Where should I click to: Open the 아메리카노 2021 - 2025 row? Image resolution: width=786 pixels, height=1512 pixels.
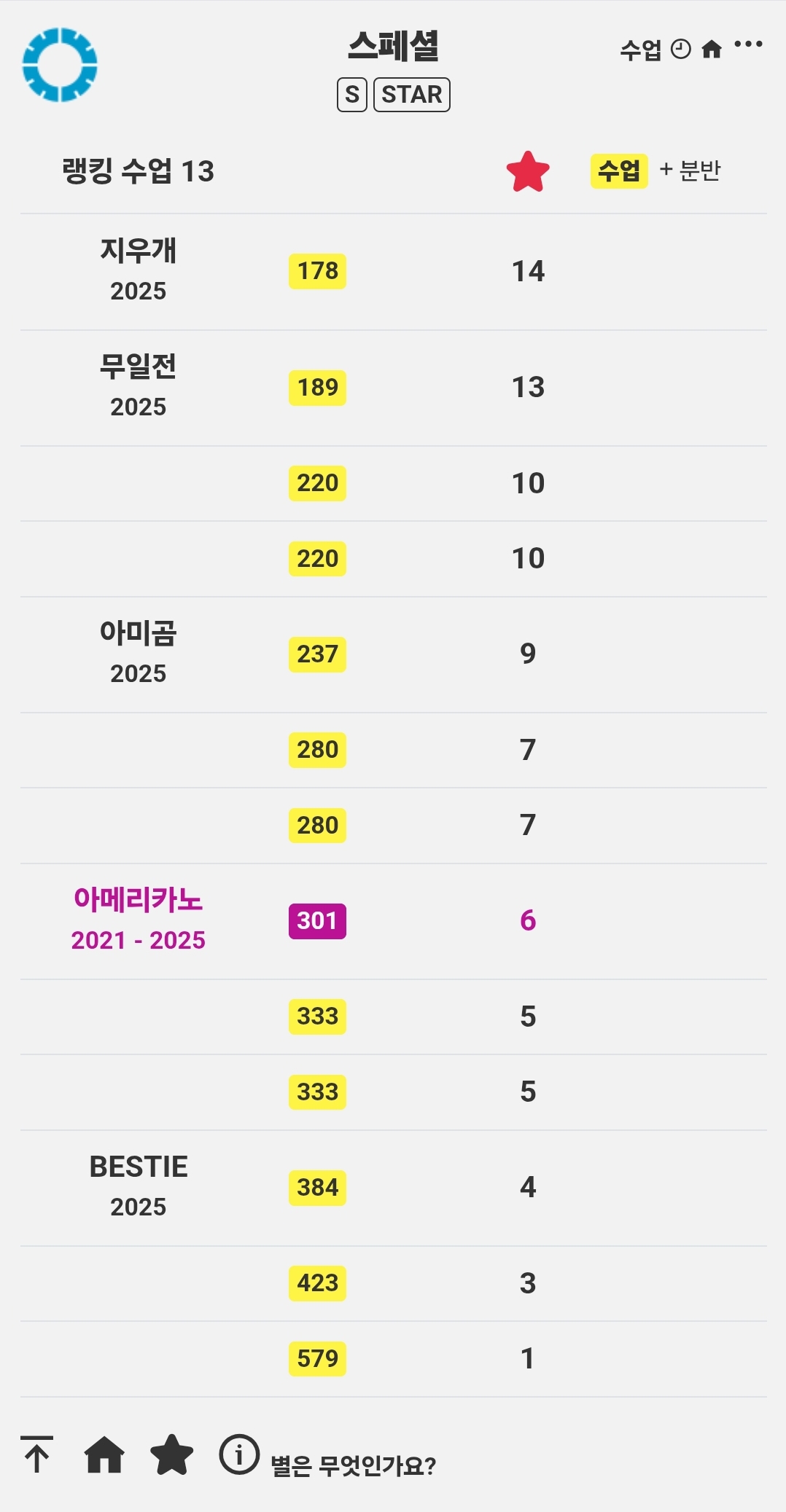pyautogui.click(x=393, y=921)
